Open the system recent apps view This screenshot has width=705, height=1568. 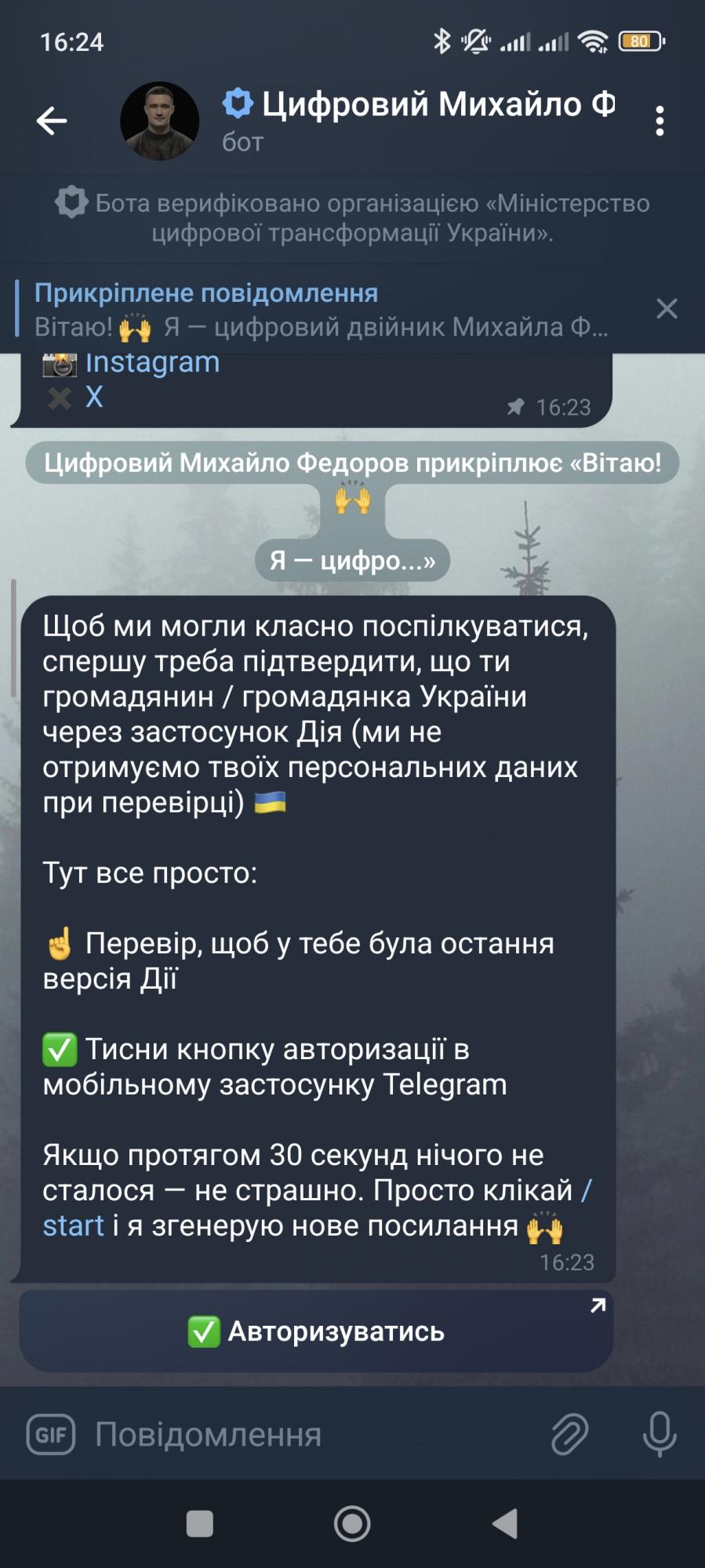coord(199,1523)
